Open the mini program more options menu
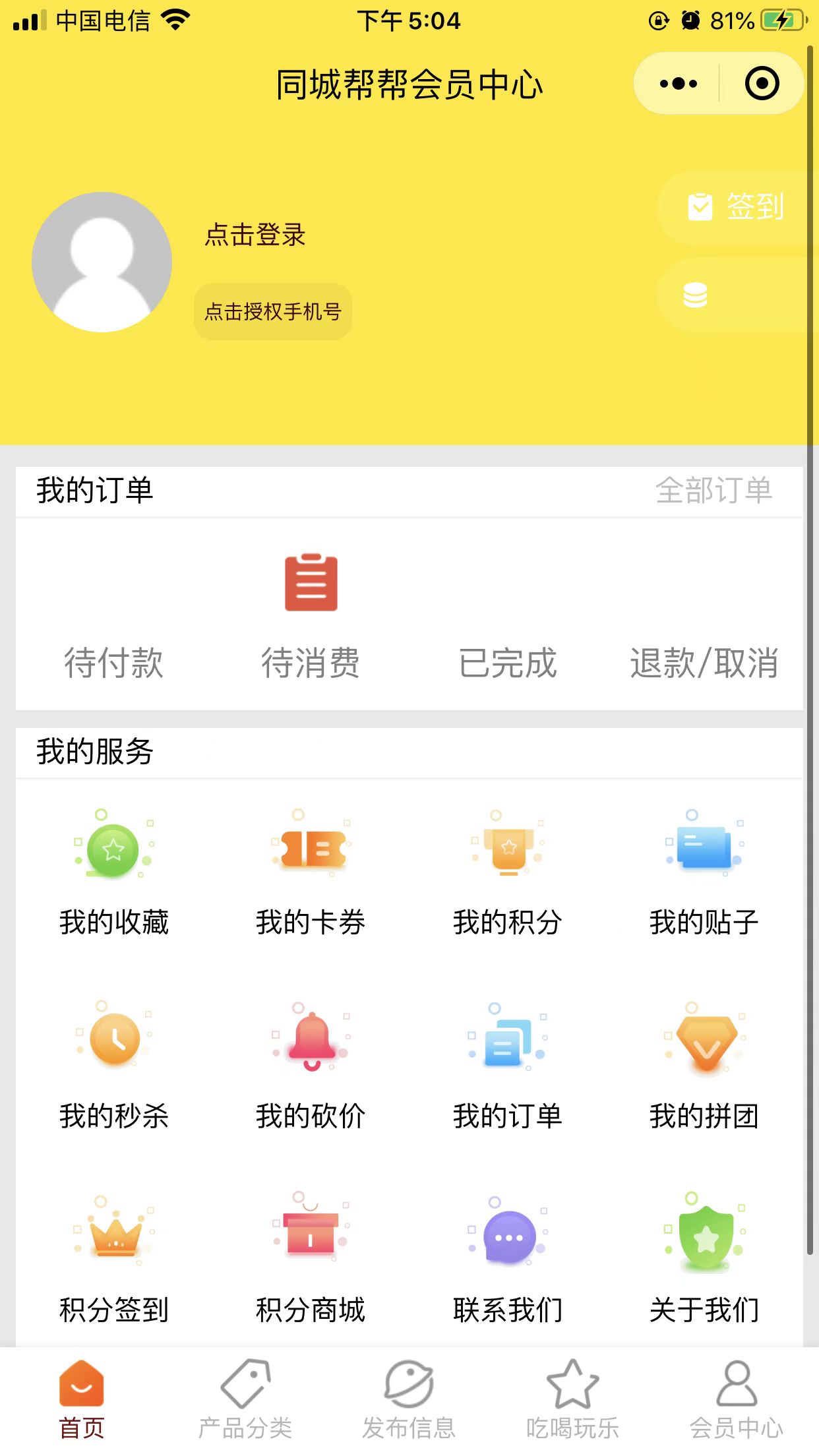Screen dimensions: 819x1456 678,84
